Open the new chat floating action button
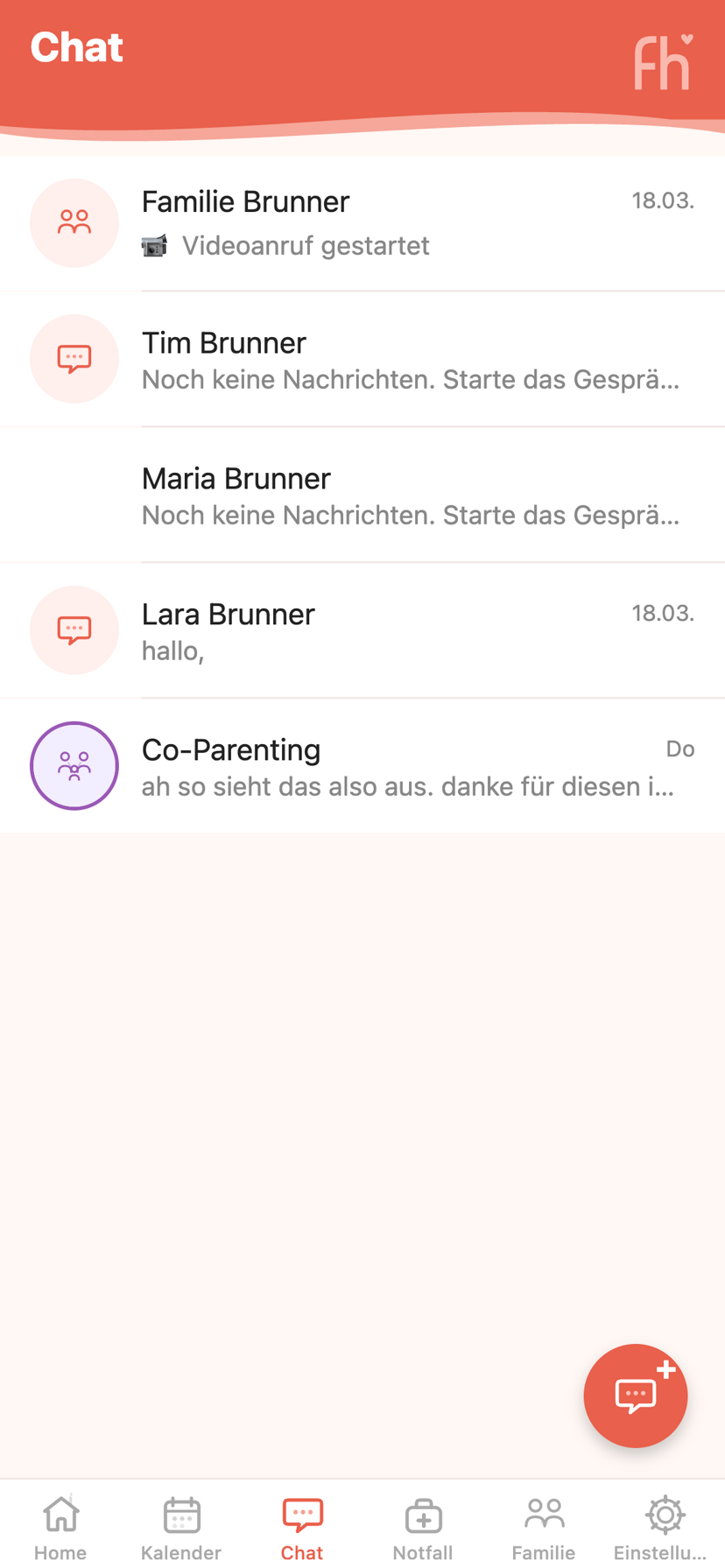Image resolution: width=725 pixels, height=1568 pixels. tap(635, 1396)
